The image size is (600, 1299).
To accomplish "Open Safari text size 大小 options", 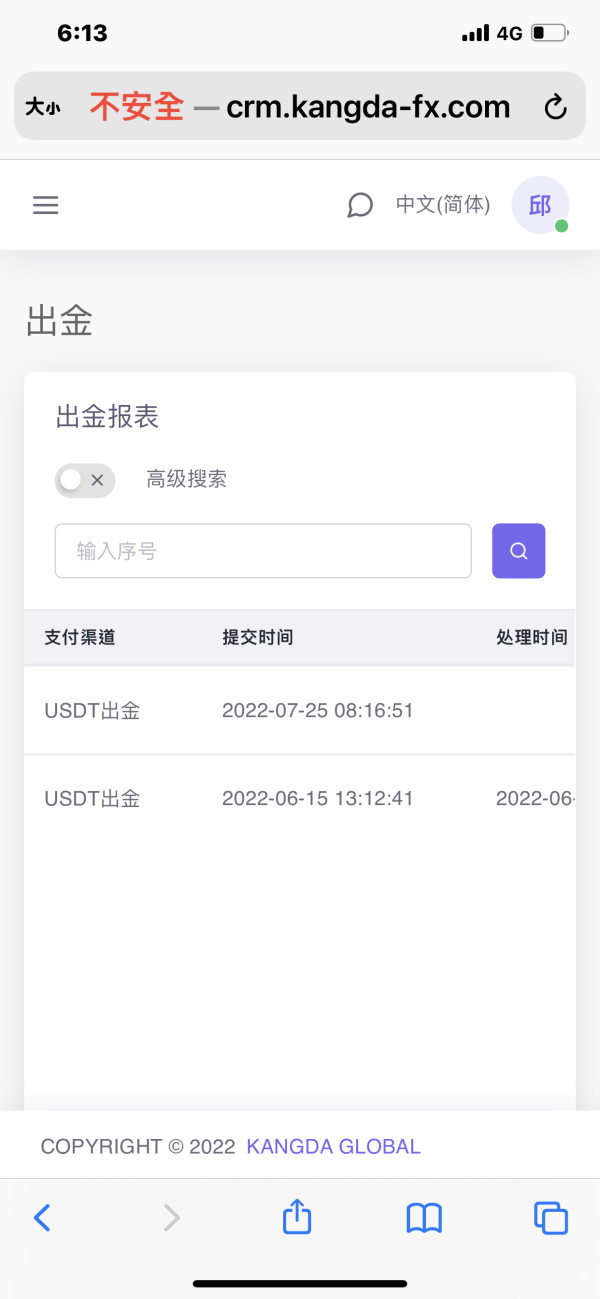I will tap(43, 107).
